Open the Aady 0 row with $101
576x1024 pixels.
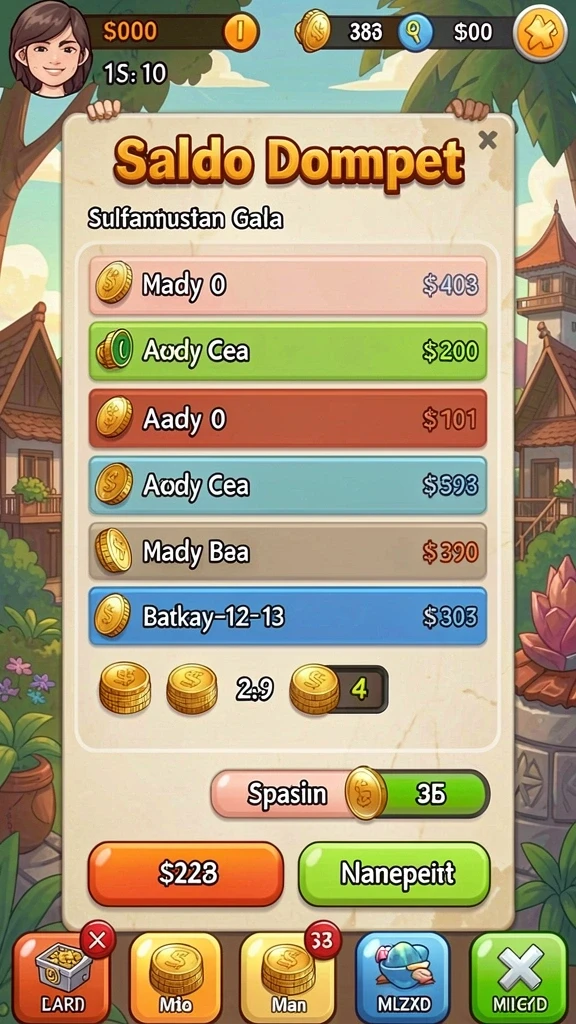pyautogui.click(x=288, y=419)
